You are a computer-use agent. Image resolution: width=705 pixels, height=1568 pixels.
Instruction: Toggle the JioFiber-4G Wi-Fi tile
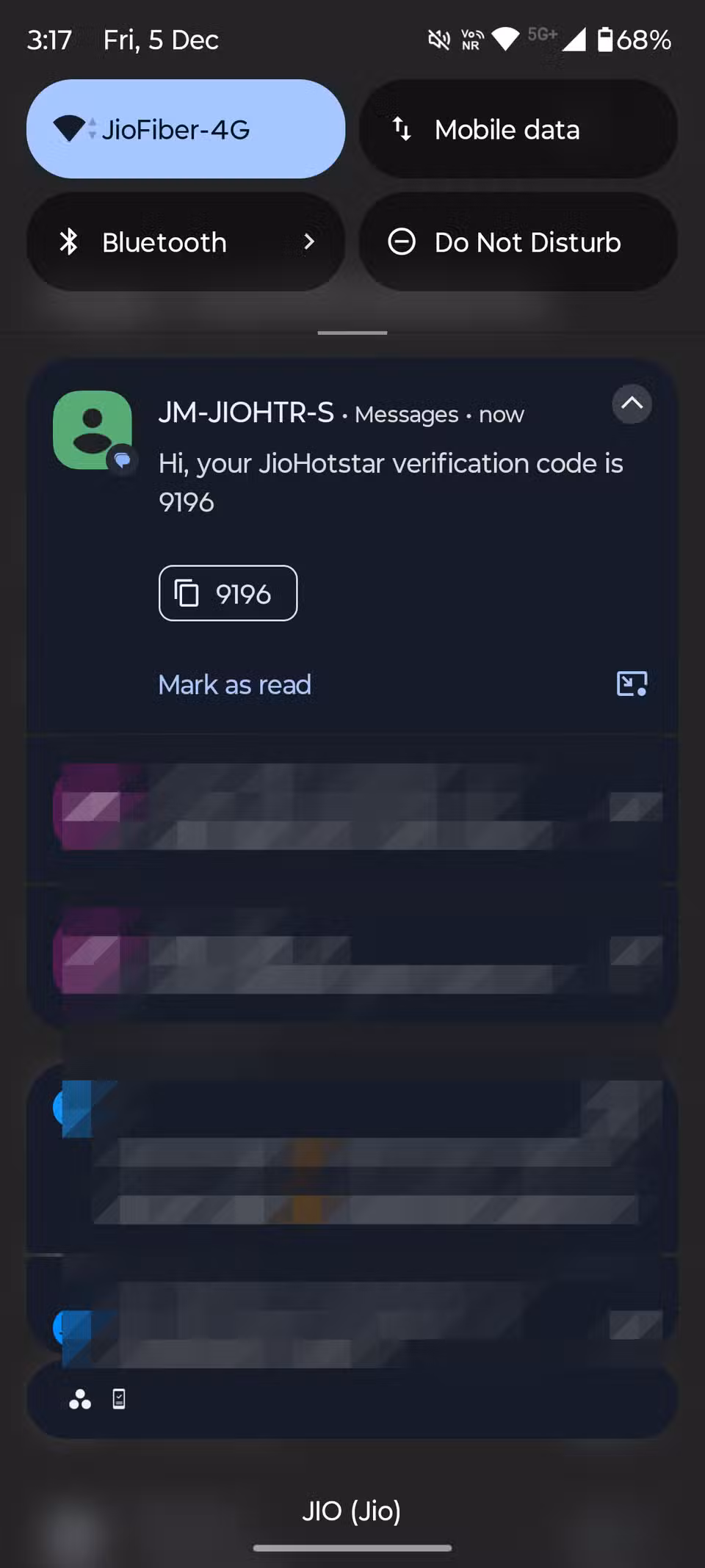pos(185,129)
